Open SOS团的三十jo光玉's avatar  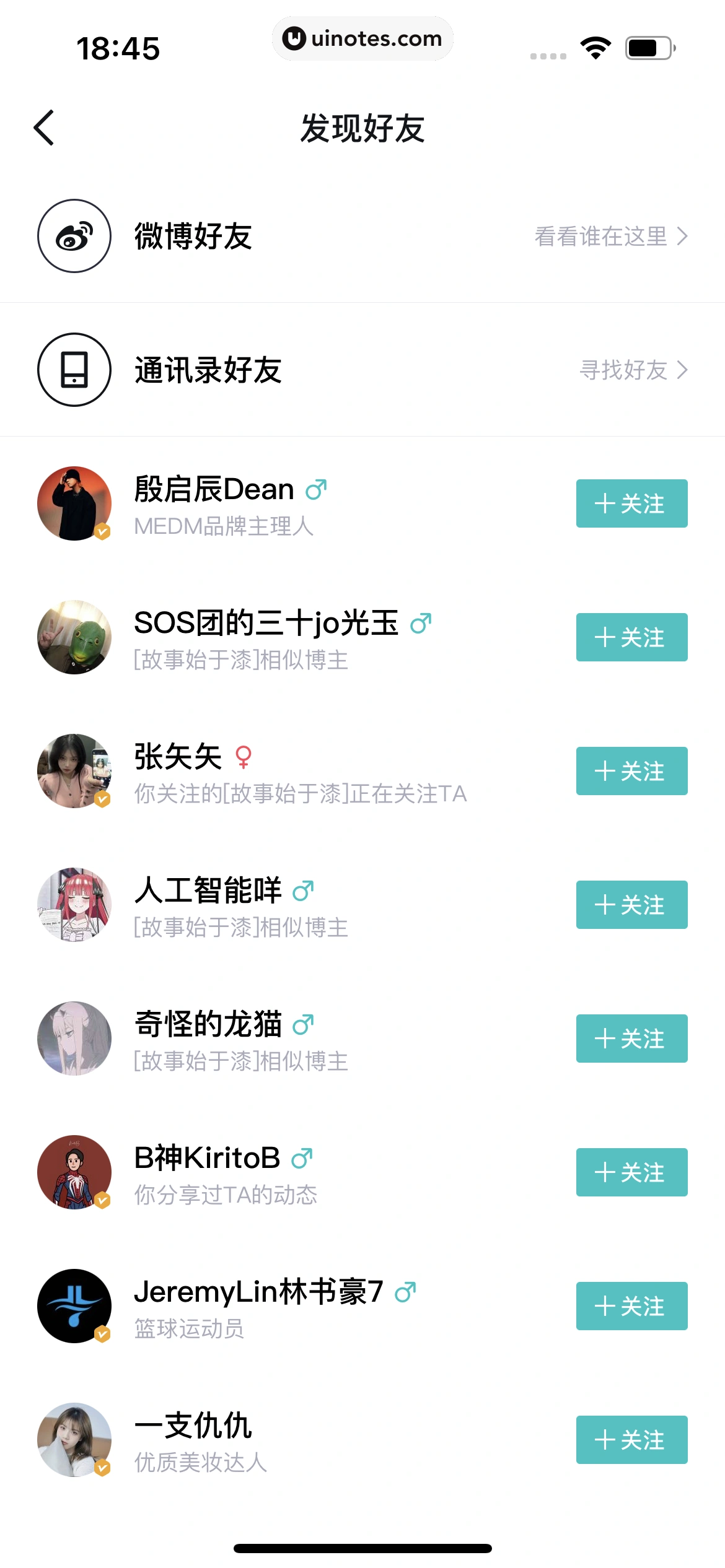click(74, 637)
